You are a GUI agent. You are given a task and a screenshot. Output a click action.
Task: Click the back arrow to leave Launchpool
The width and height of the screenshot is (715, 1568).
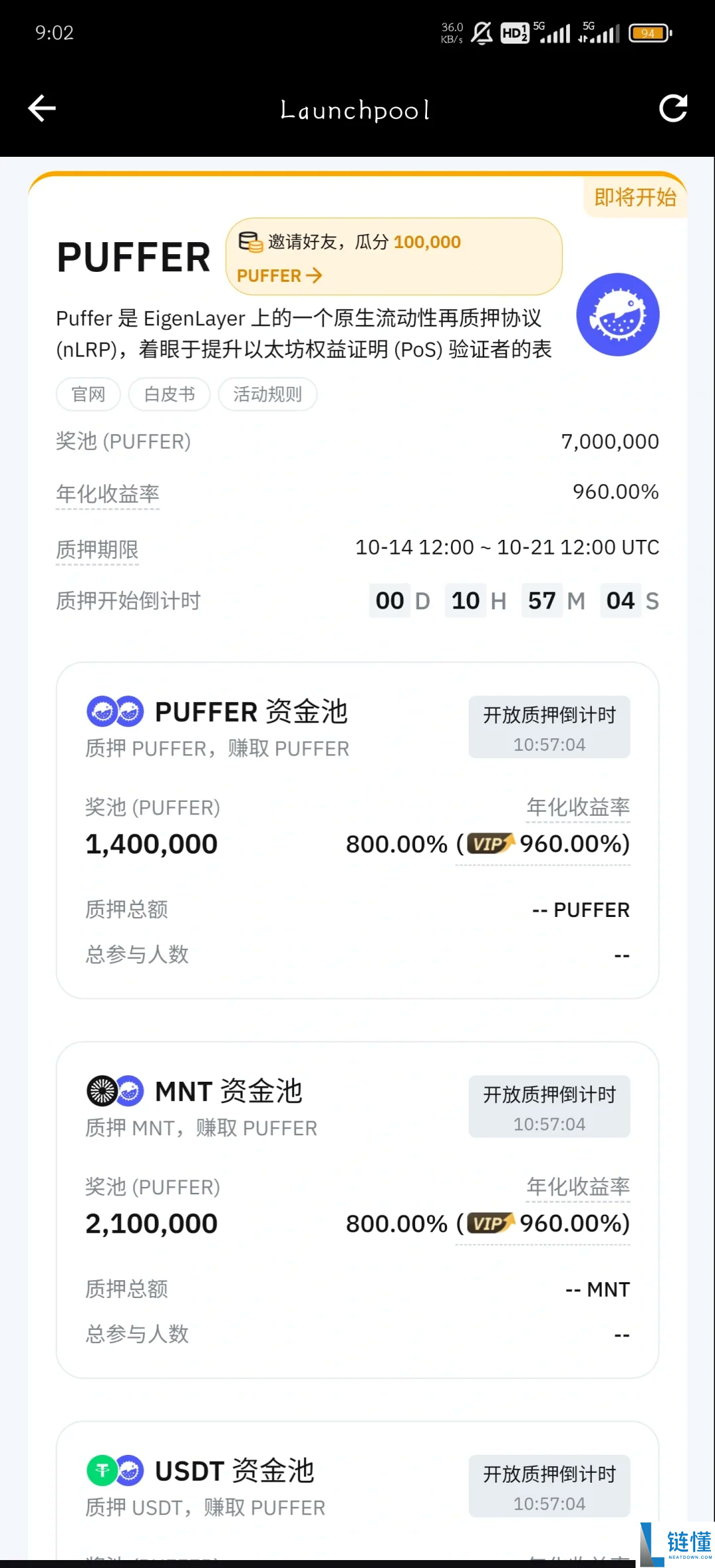pyautogui.click(x=42, y=108)
